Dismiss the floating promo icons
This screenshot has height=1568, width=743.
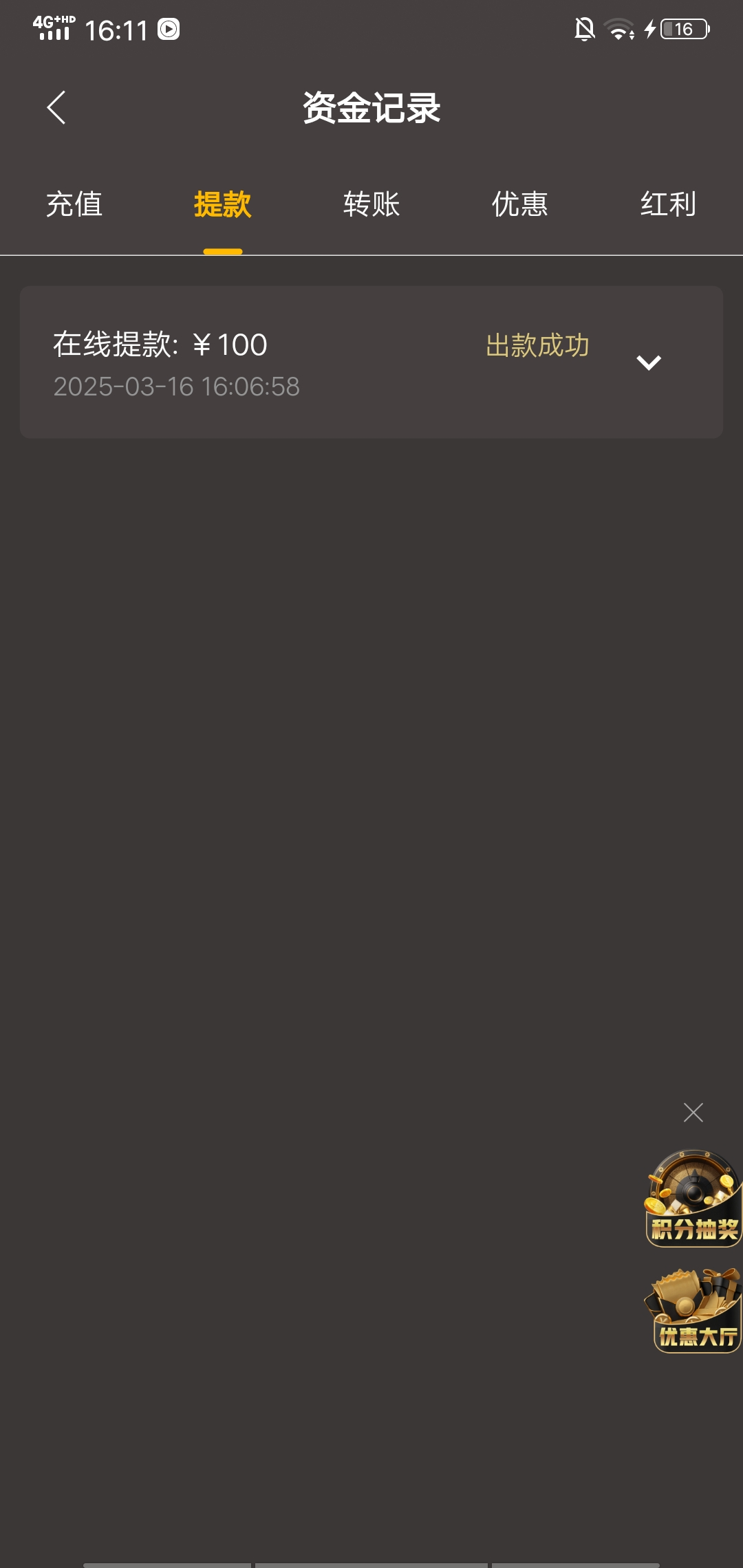pyautogui.click(x=693, y=1112)
